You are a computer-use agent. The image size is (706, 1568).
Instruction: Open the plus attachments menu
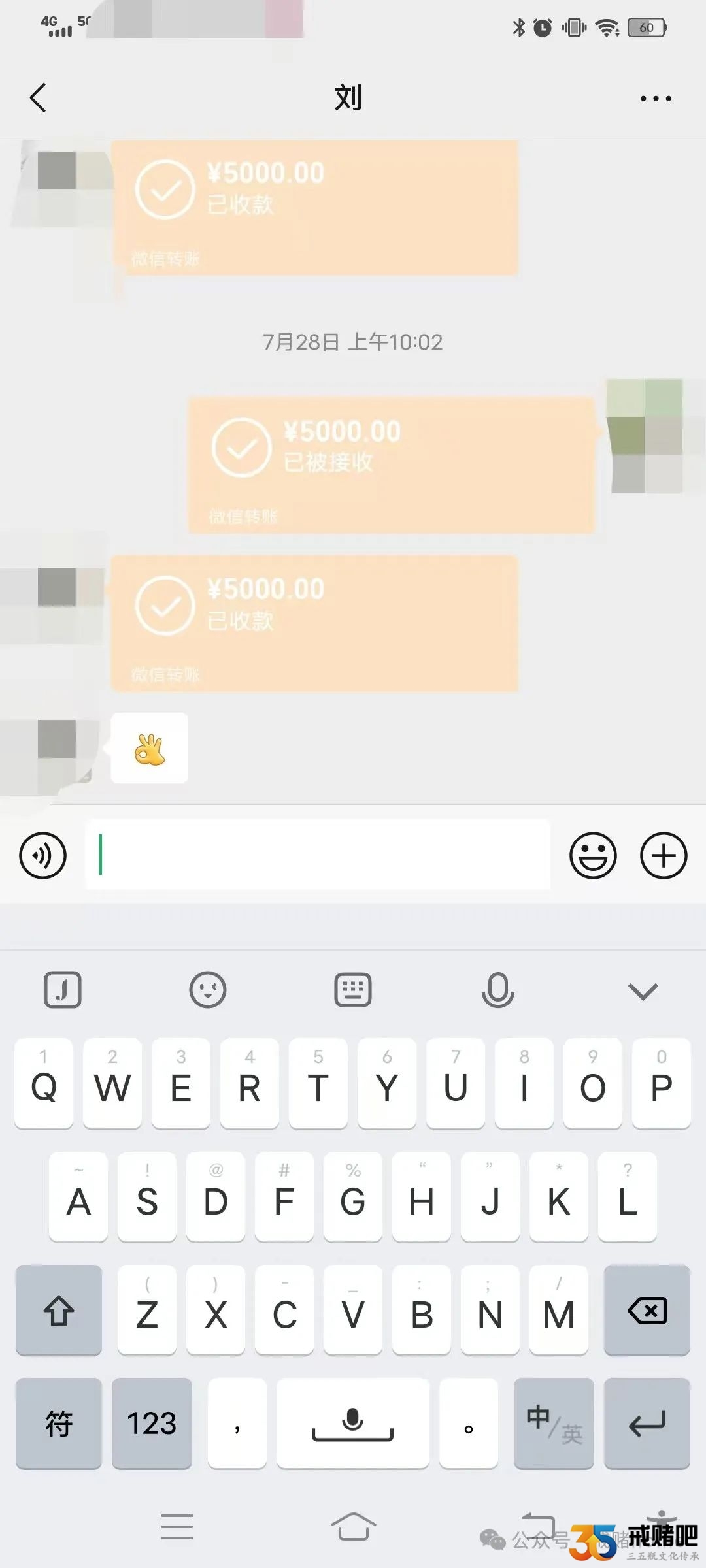[663, 855]
